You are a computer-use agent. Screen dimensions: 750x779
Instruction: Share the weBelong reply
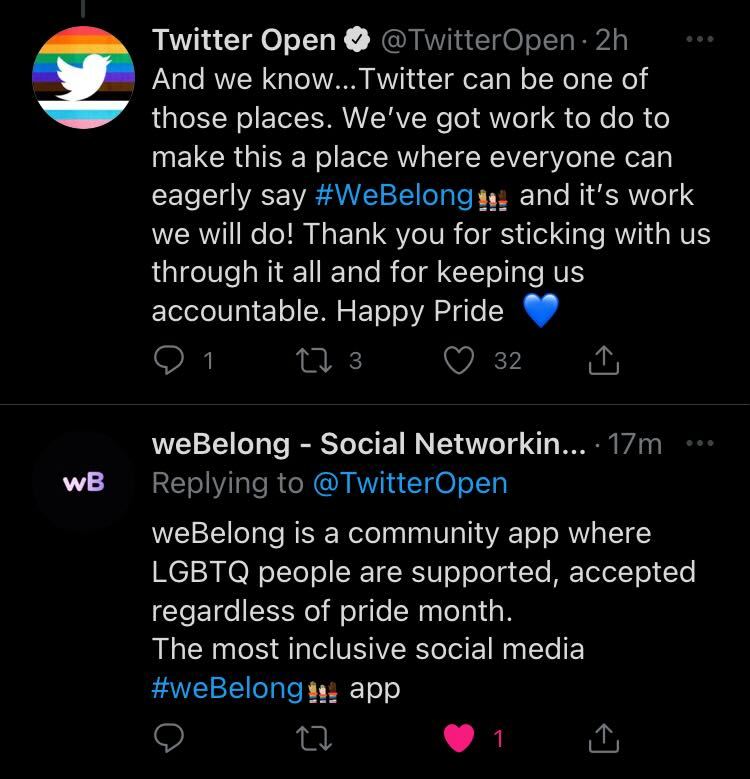[x=604, y=738]
